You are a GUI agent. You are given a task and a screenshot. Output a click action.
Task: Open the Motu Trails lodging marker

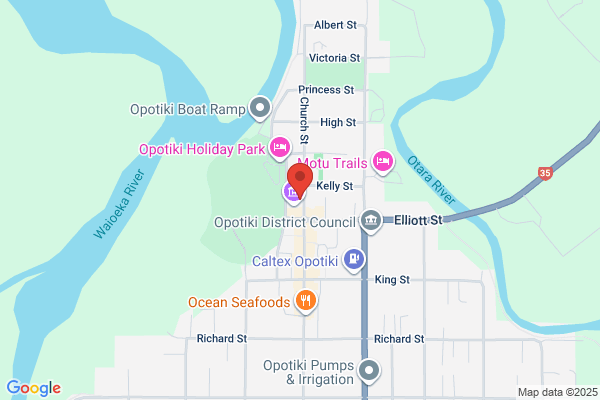[383, 162]
